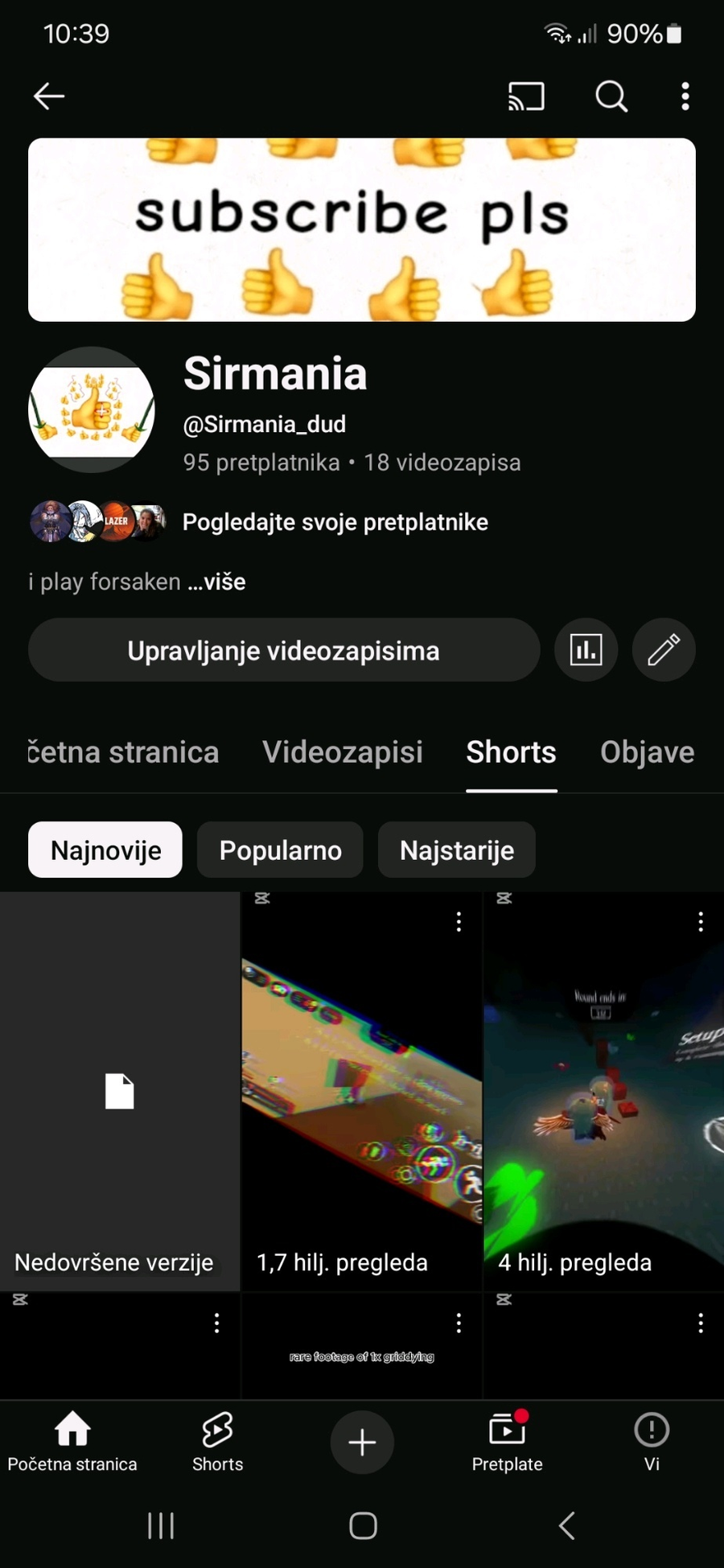Sort shorts by Najstarije
Image resolution: width=724 pixels, height=1568 pixels.
point(456,850)
